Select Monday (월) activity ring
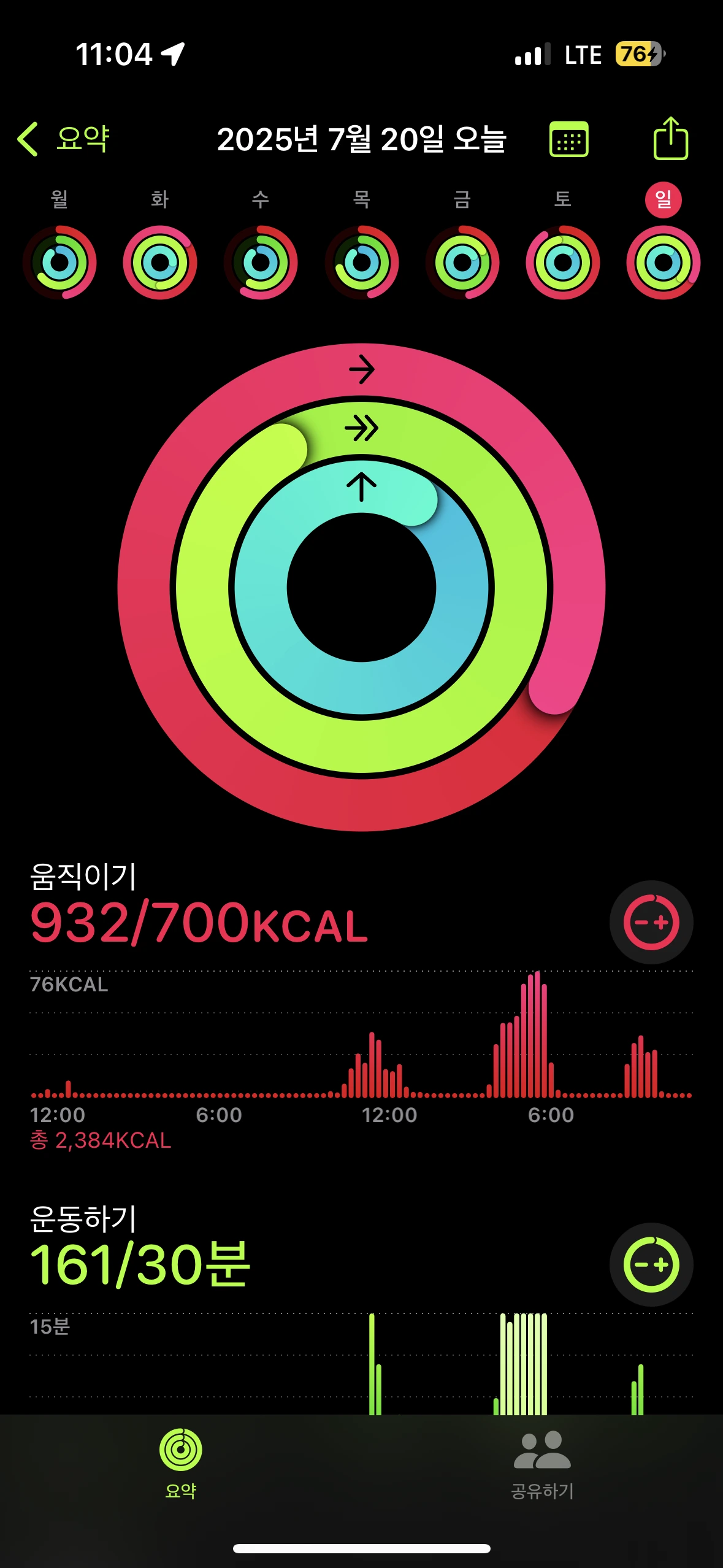 pos(59,263)
